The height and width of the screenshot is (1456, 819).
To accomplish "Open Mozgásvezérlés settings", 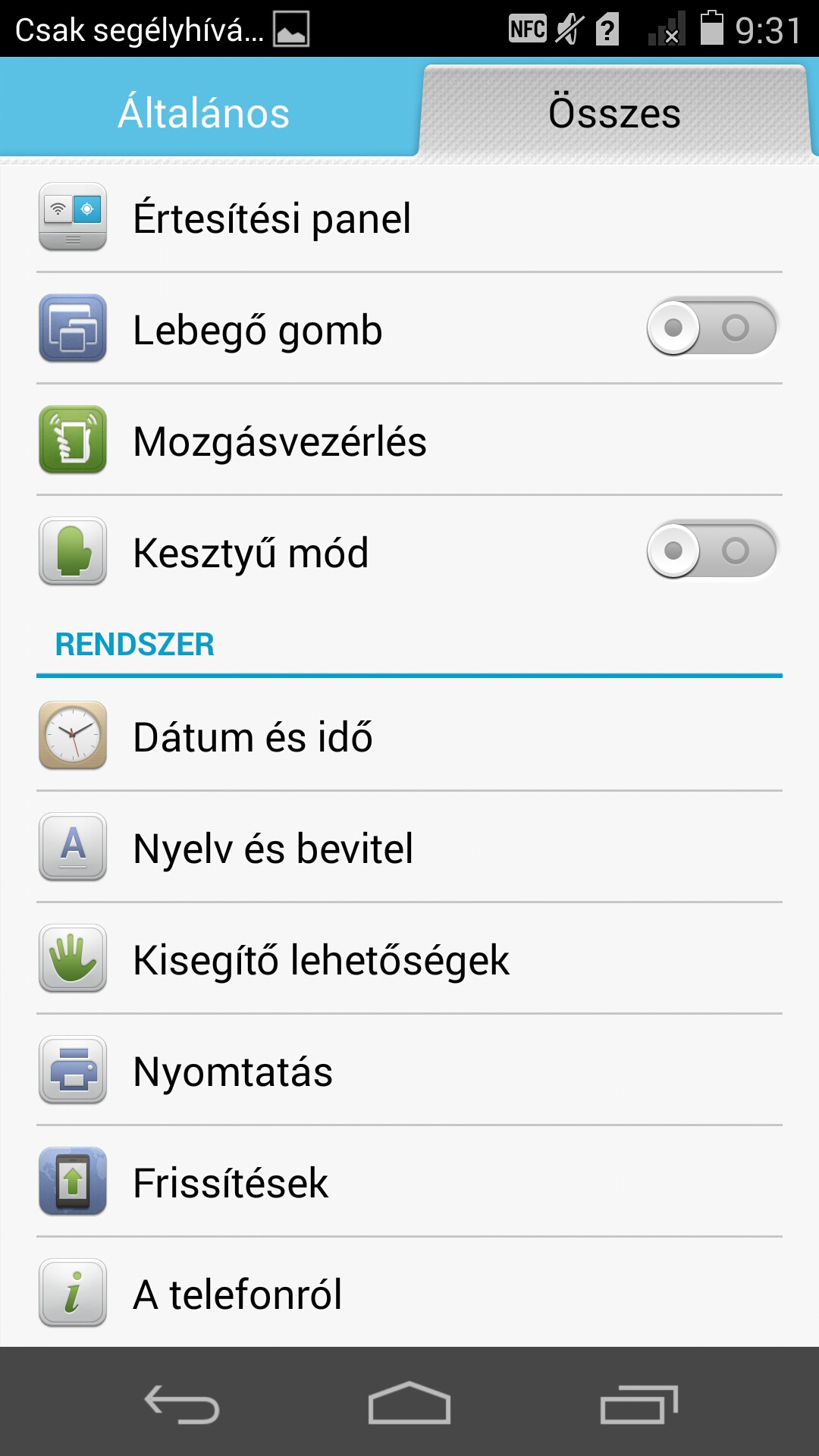I will coord(409,441).
